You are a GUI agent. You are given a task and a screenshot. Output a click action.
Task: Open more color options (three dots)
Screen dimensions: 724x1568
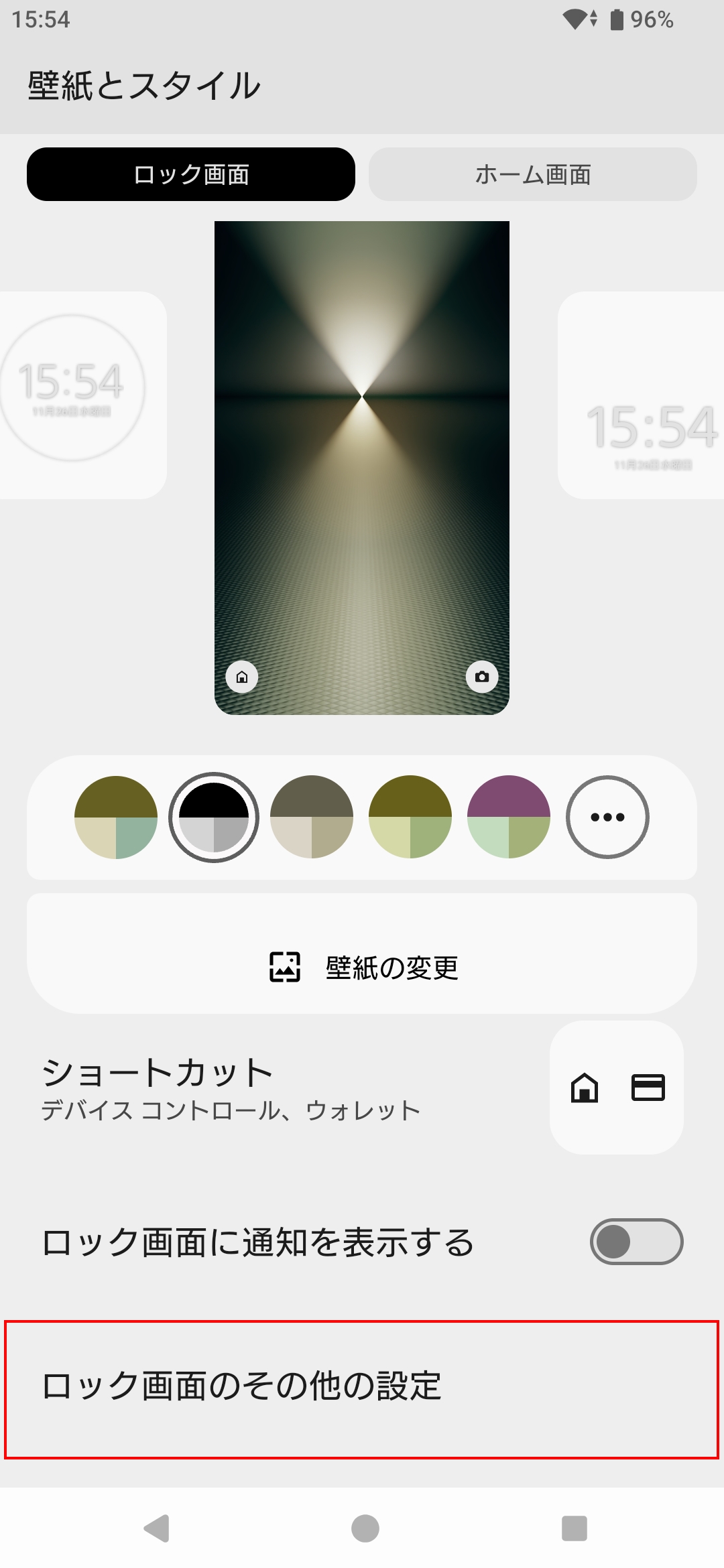click(x=607, y=817)
